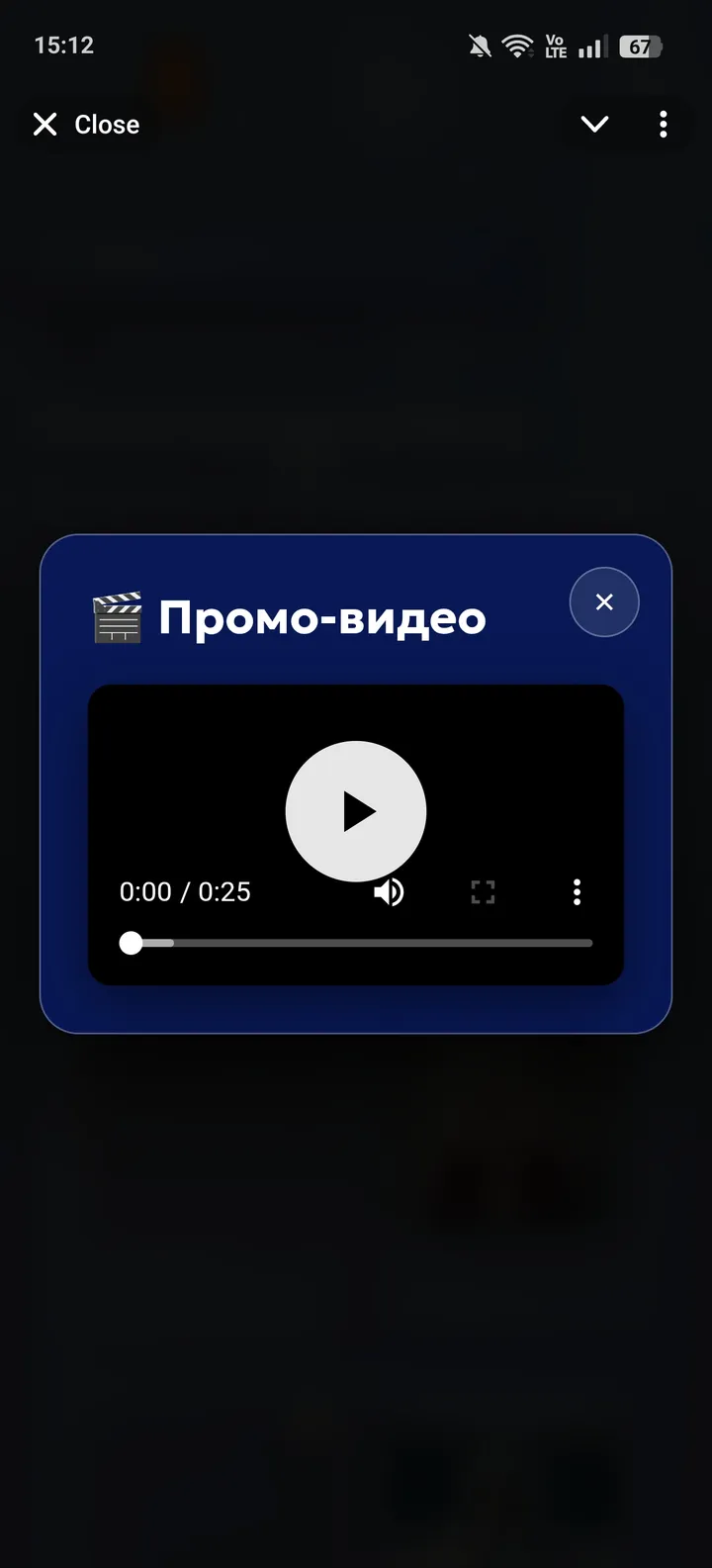Close the web view
Viewport: 712px width, 1568px height.
pyautogui.click(x=86, y=125)
